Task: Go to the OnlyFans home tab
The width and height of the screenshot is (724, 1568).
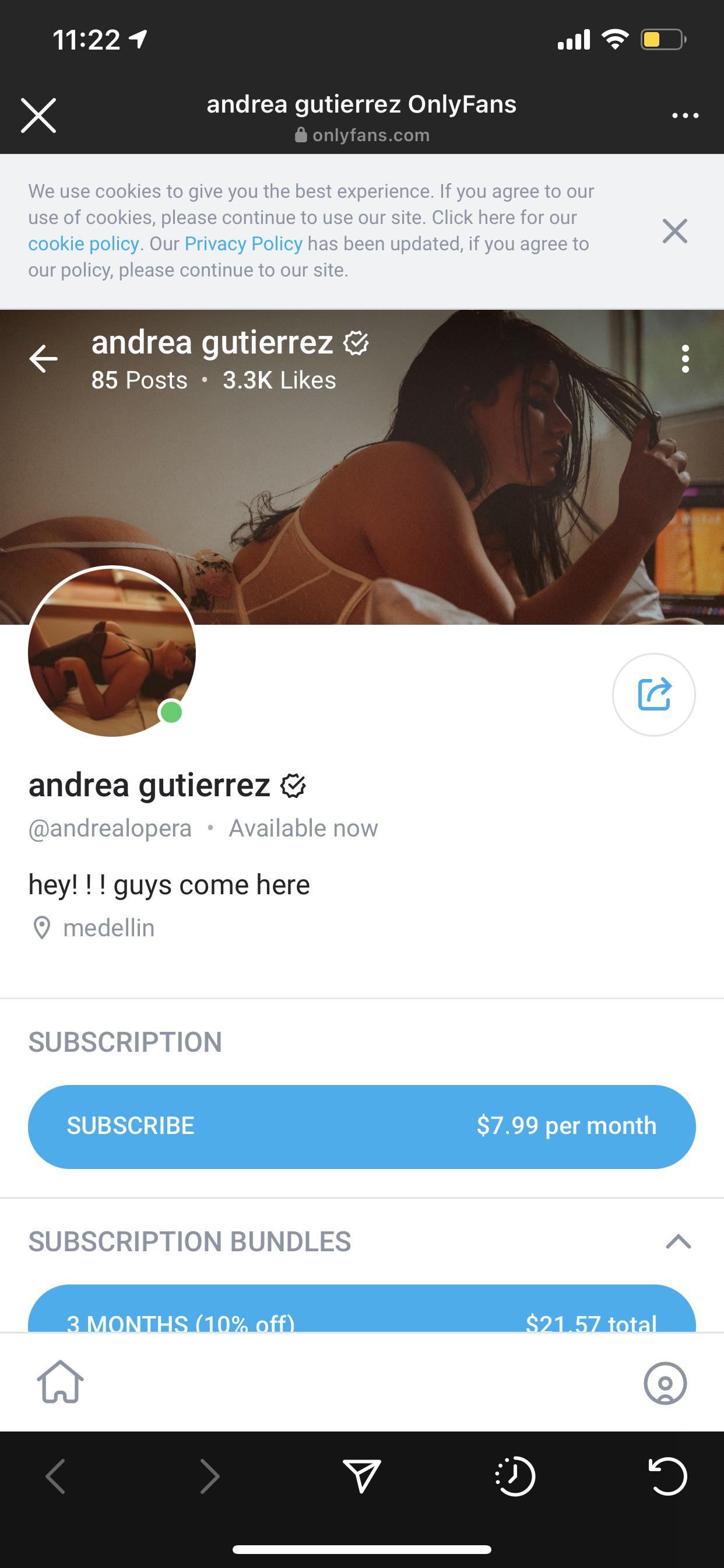Action: point(60,1382)
